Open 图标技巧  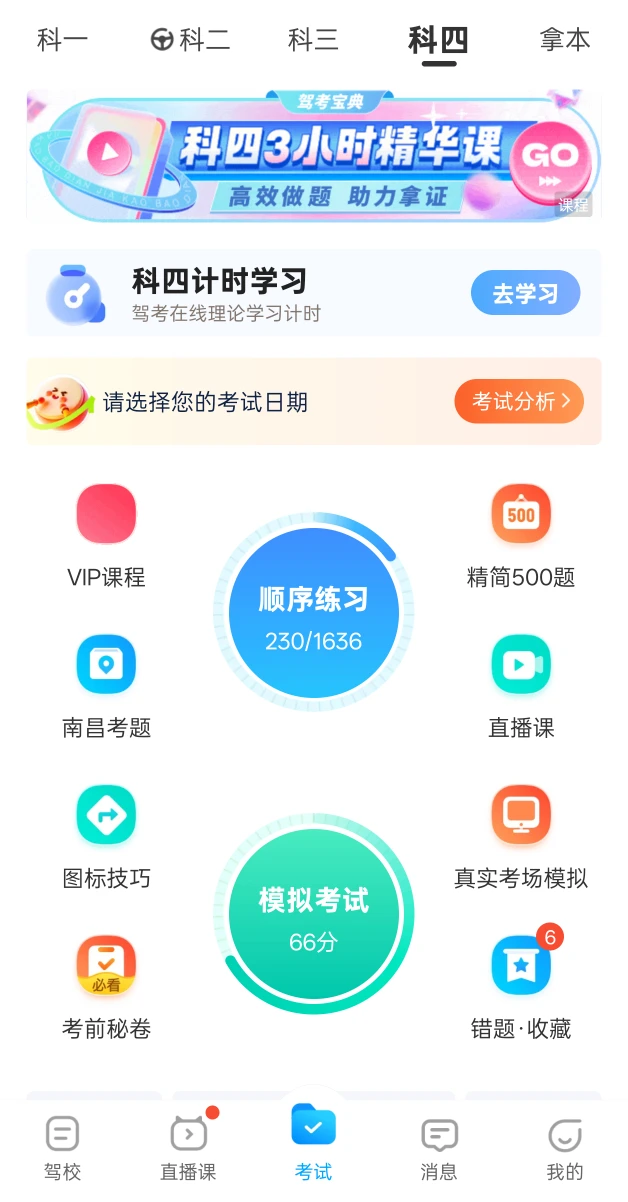[106, 836]
